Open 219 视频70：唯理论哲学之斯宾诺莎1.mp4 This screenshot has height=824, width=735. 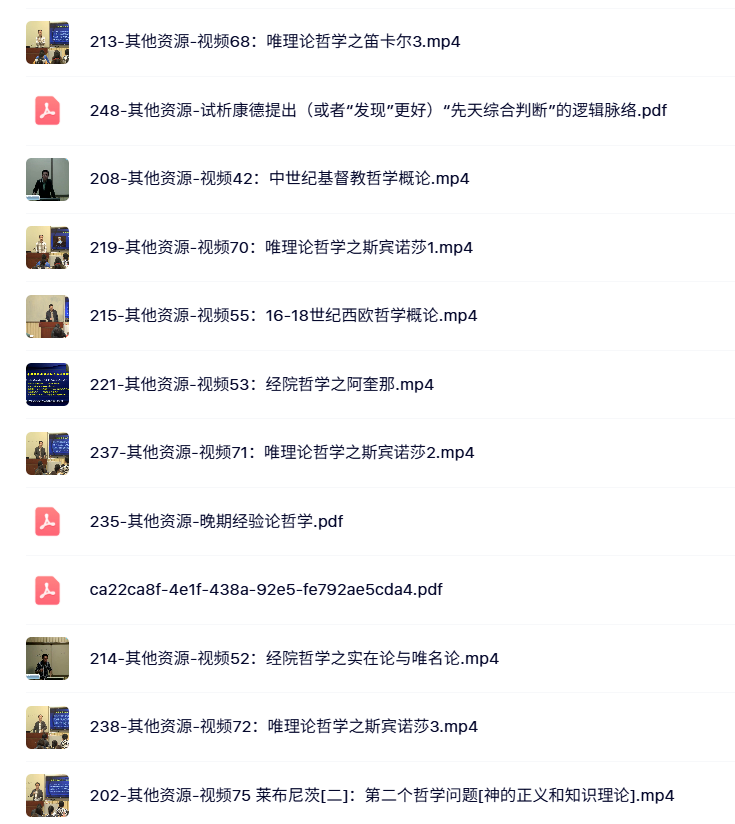[x=281, y=247]
